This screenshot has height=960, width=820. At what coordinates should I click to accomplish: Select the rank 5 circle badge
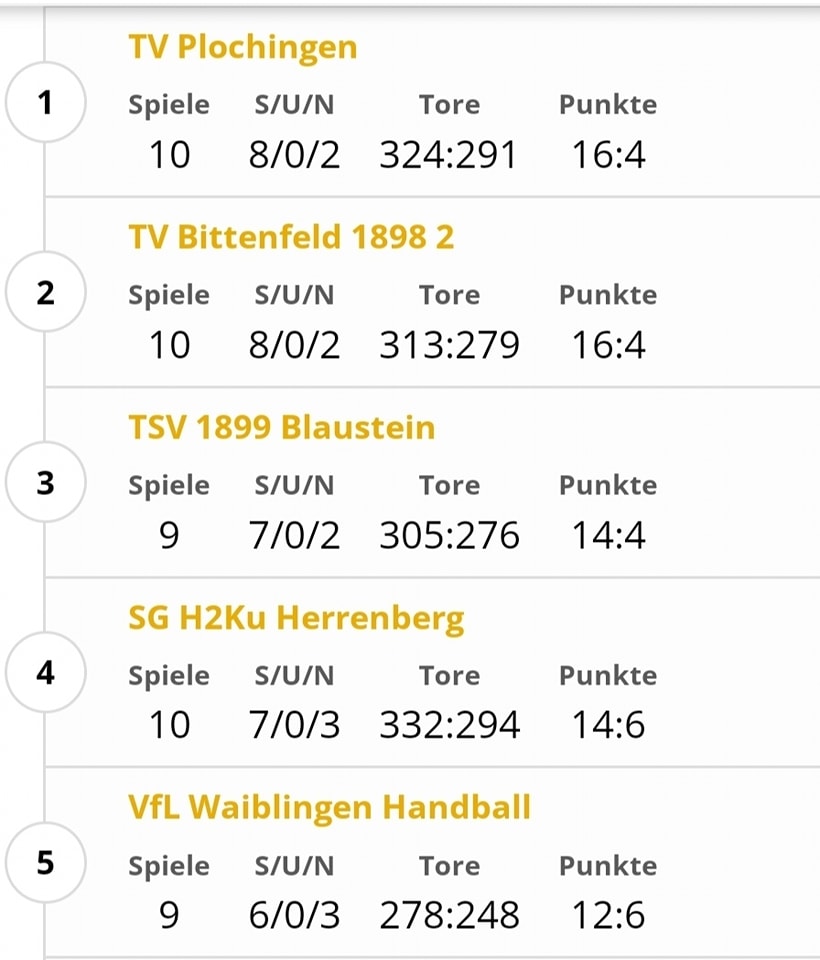(45, 862)
